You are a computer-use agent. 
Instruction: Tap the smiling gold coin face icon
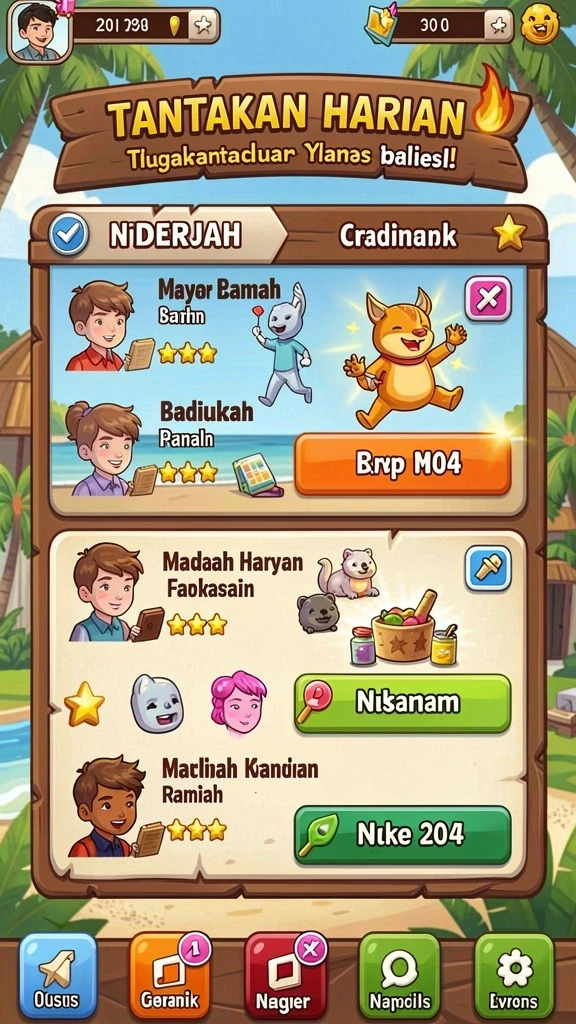pyautogui.click(x=540, y=26)
